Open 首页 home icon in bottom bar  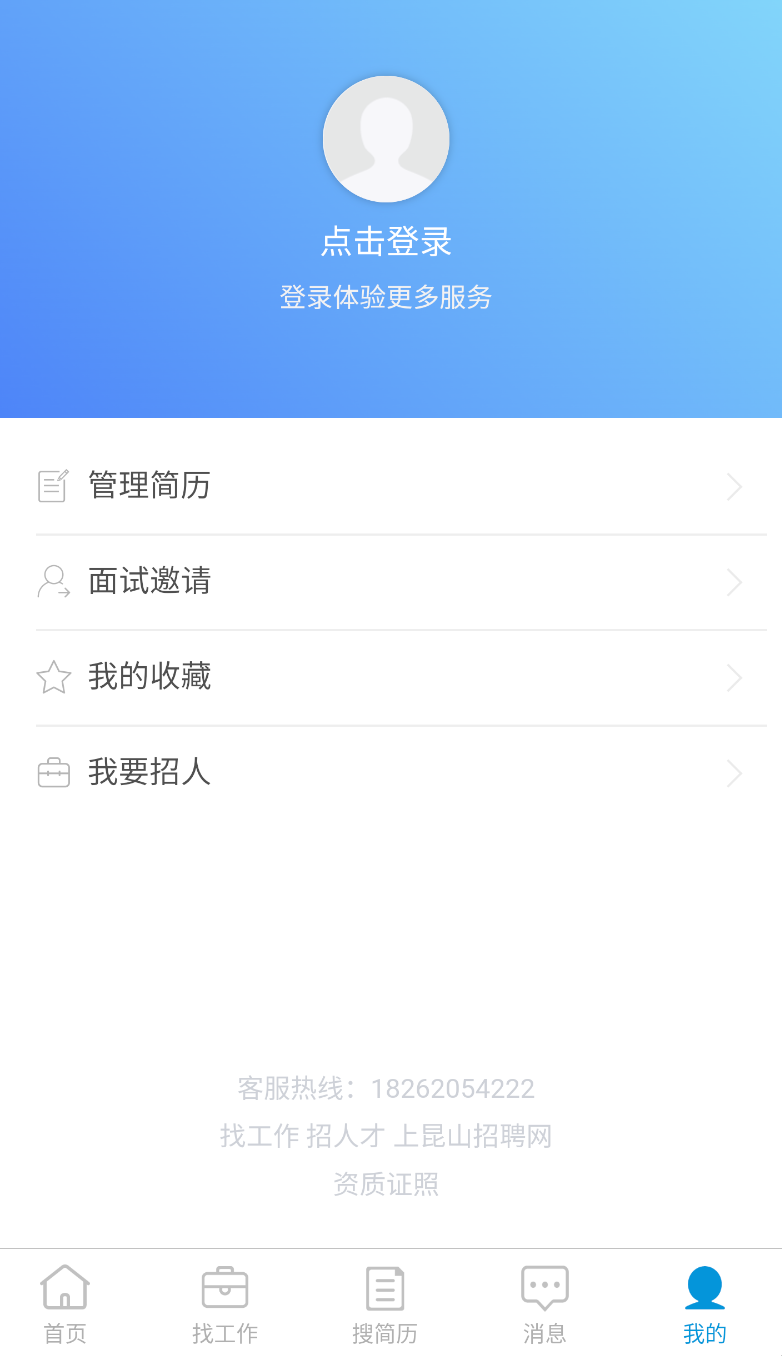coord(64,1288)
